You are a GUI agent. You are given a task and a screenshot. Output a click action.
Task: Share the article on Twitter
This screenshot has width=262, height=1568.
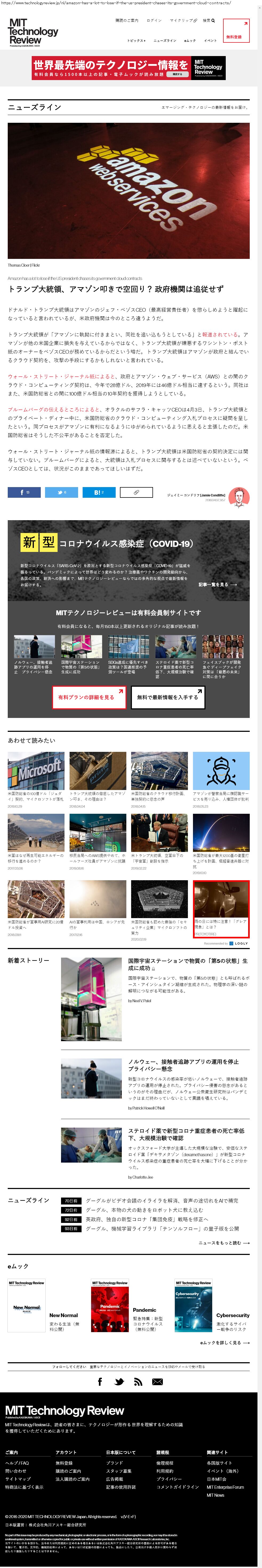(61, 492)
